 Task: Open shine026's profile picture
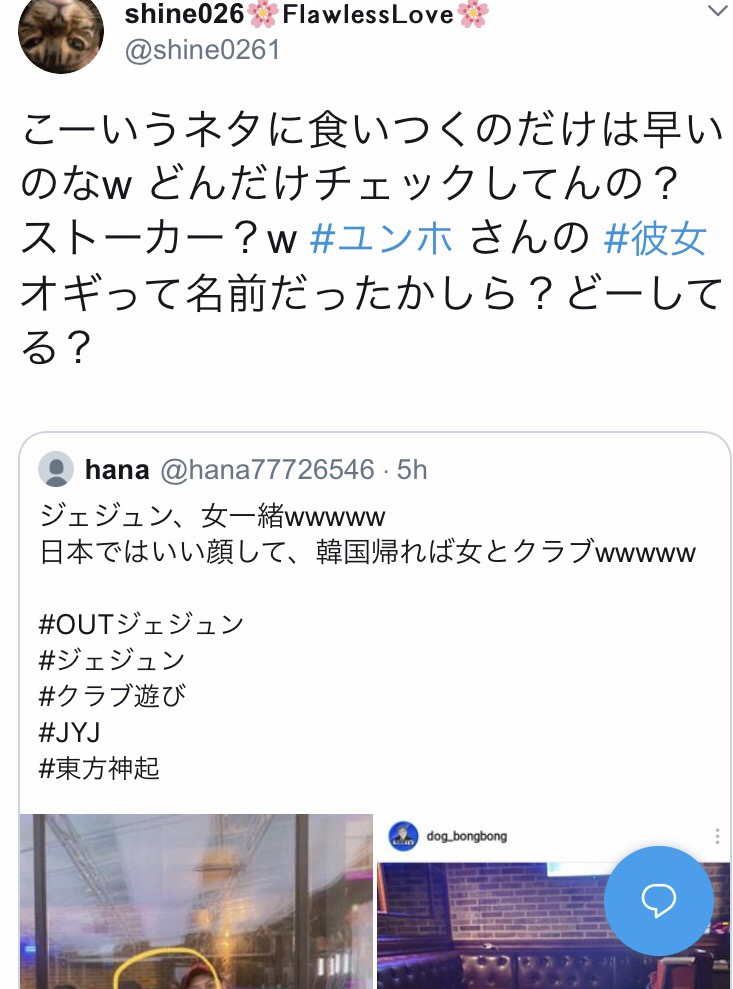(60, 32)
